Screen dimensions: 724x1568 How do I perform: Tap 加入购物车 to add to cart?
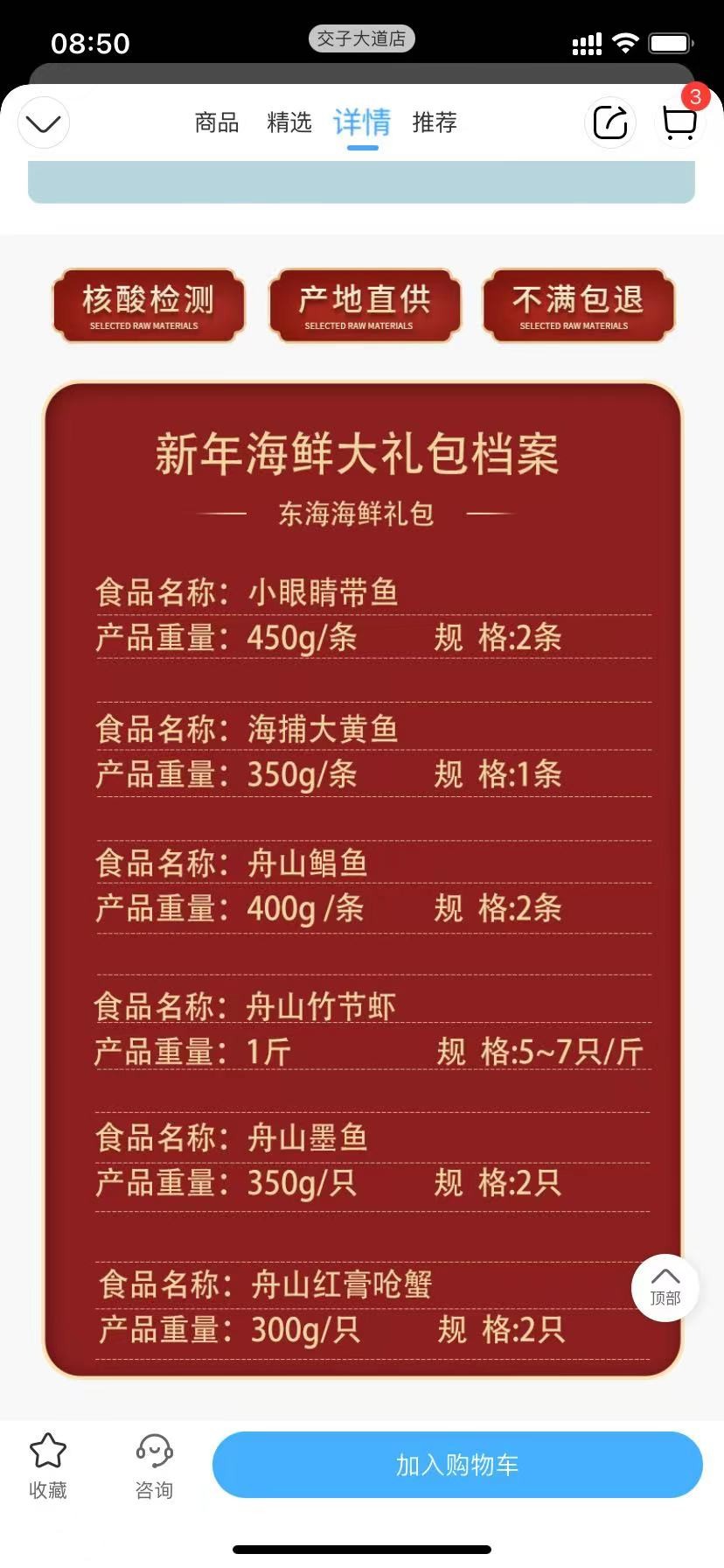point(457,1465)
